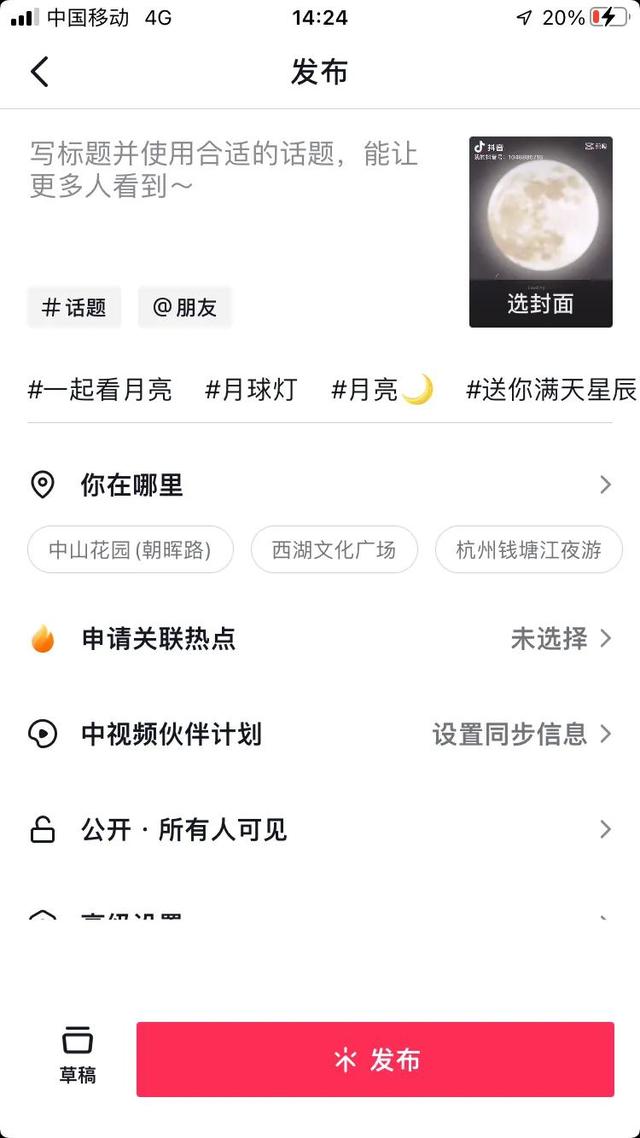
Task: Change 公开·所有人可见 visibility
Action: point(320,829)
